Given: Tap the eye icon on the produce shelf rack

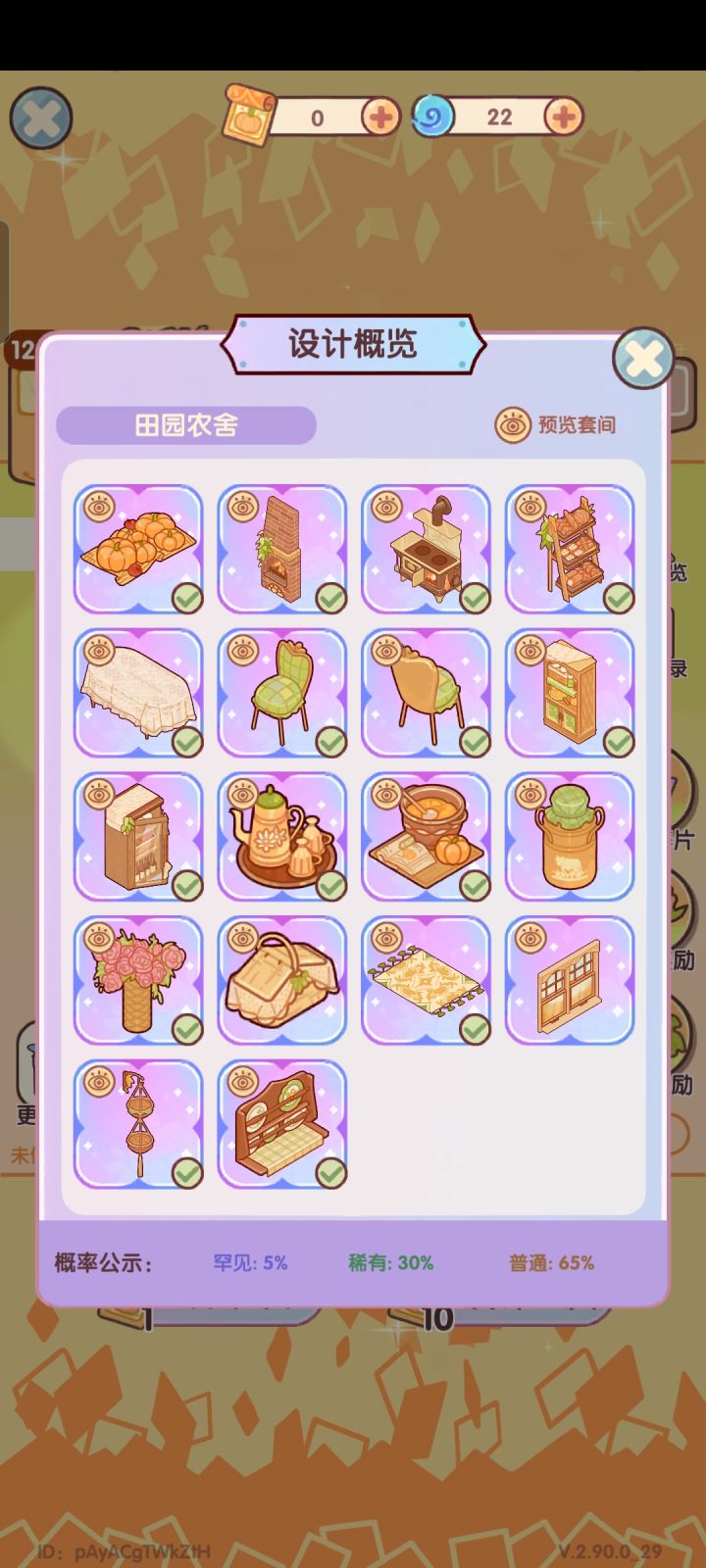Looking at the screenshot, I should [530, 506].
